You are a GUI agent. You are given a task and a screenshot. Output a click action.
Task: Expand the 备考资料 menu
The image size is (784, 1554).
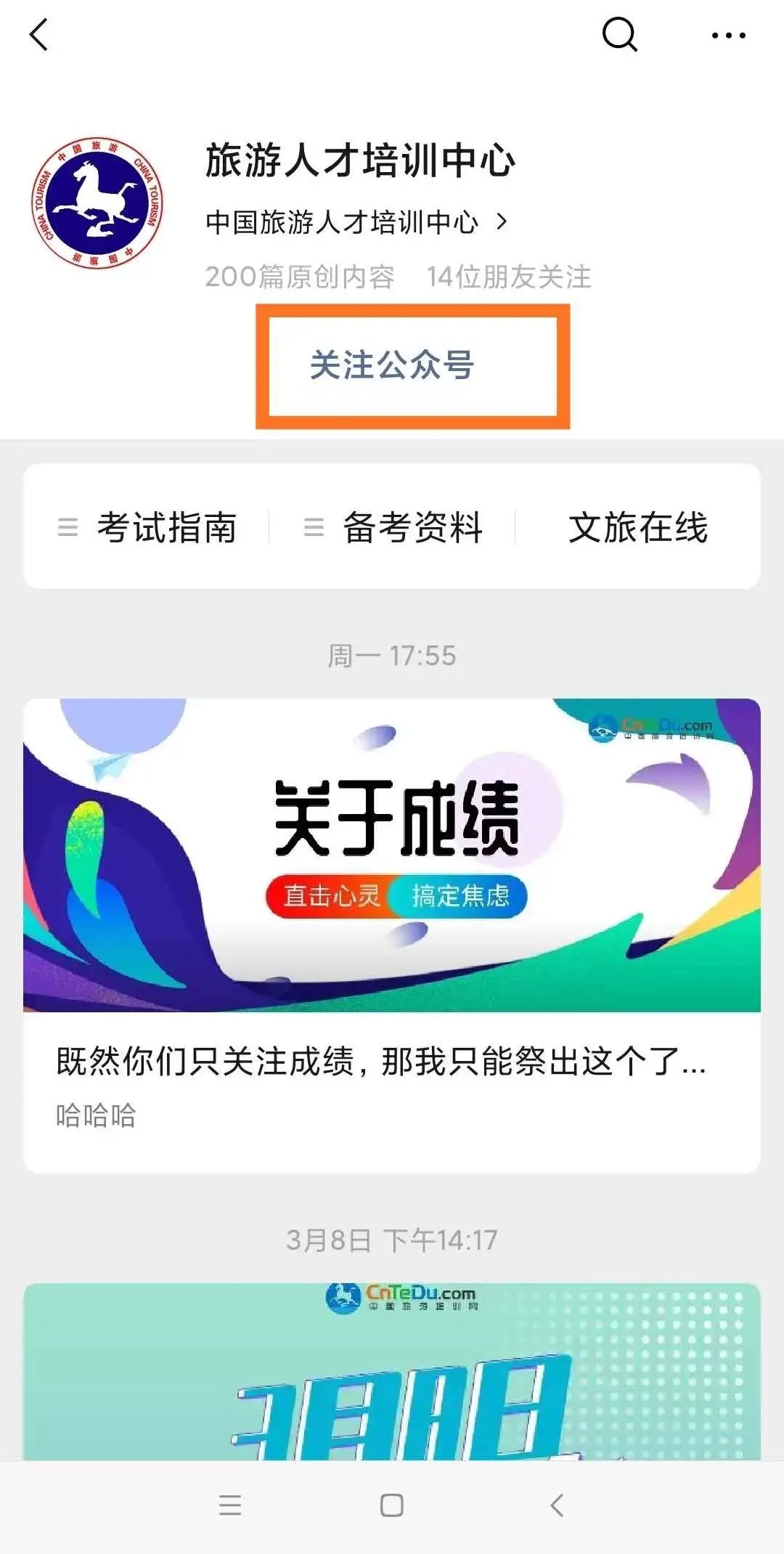(x=394, y=527)
